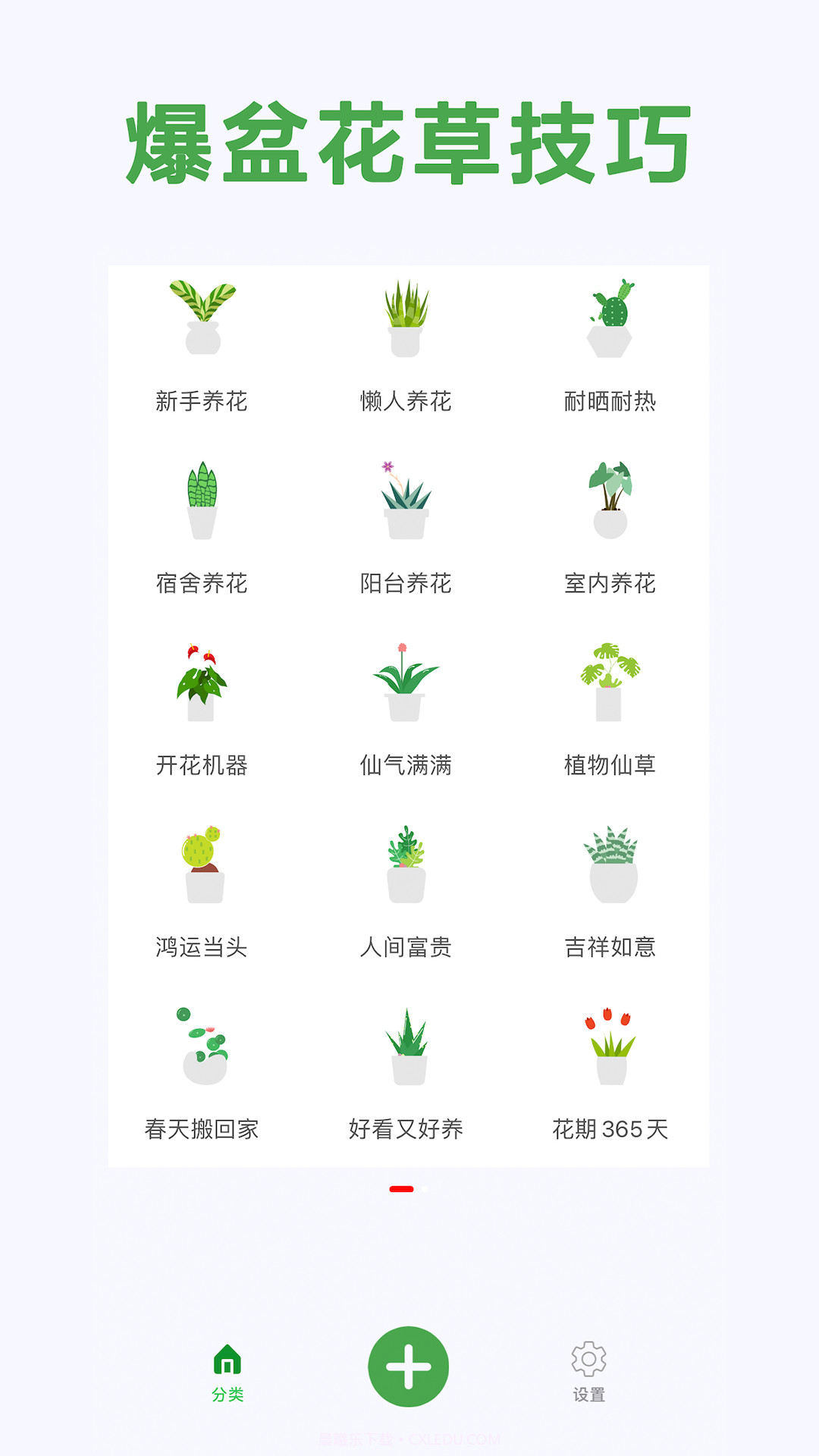Open the 新手养花 category icon
Image resolution: width=819 pixels, height=1456 pixels.
[202, 318]
